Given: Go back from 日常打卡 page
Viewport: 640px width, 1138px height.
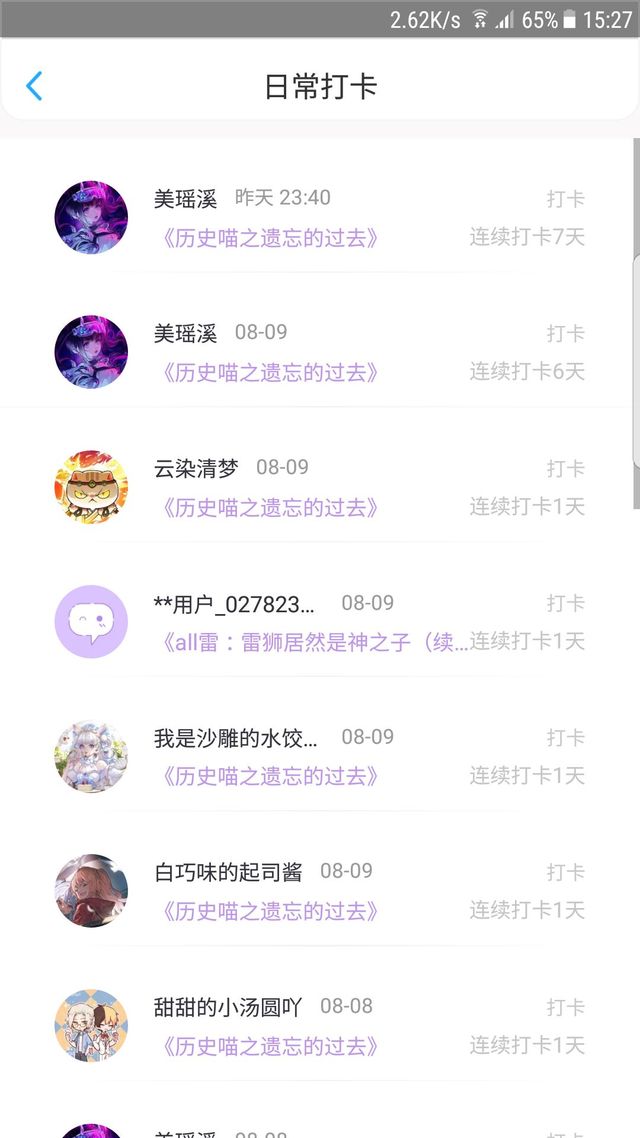Looking at the screenshot, I should (34, 86).
